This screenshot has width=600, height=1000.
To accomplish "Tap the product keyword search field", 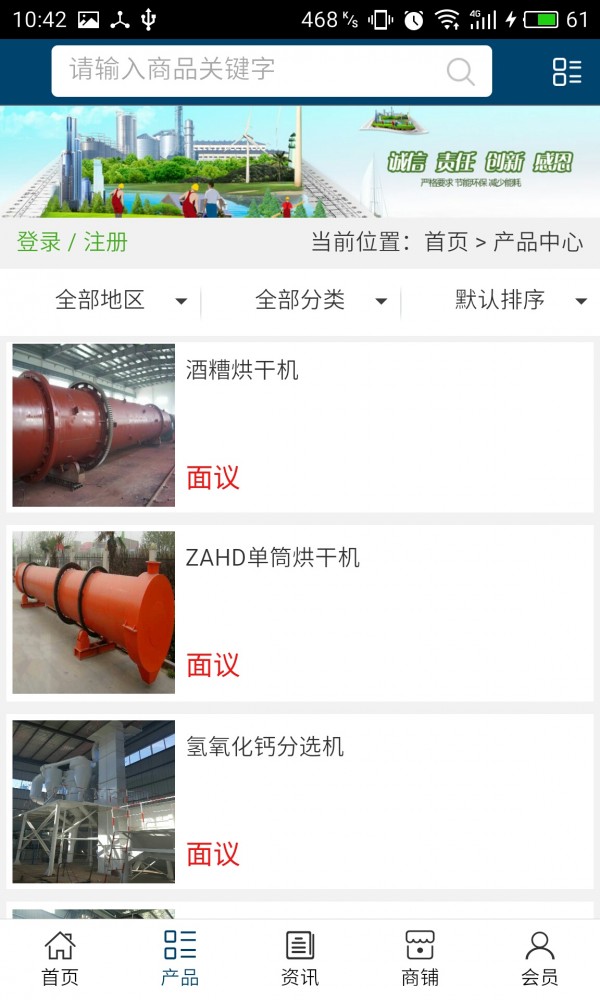I will [x=250, y=70].
